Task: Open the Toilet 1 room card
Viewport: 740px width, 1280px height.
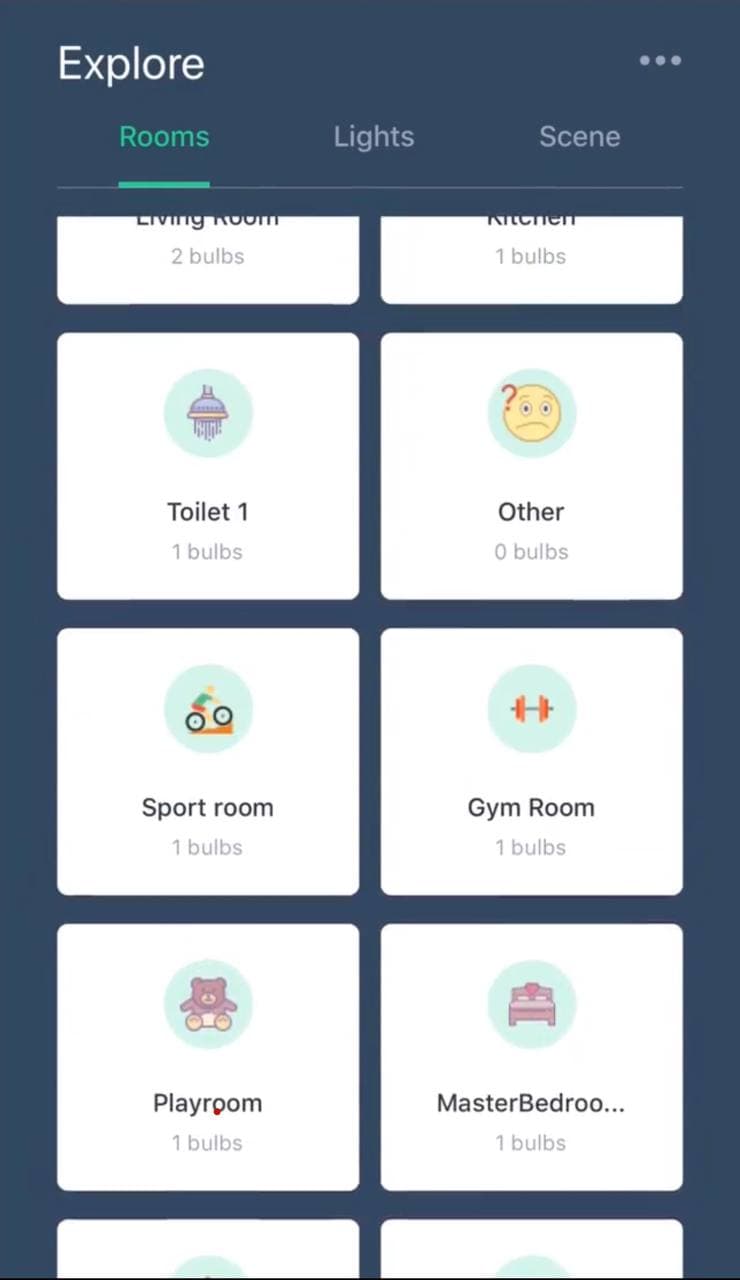Action: (208, 466)
